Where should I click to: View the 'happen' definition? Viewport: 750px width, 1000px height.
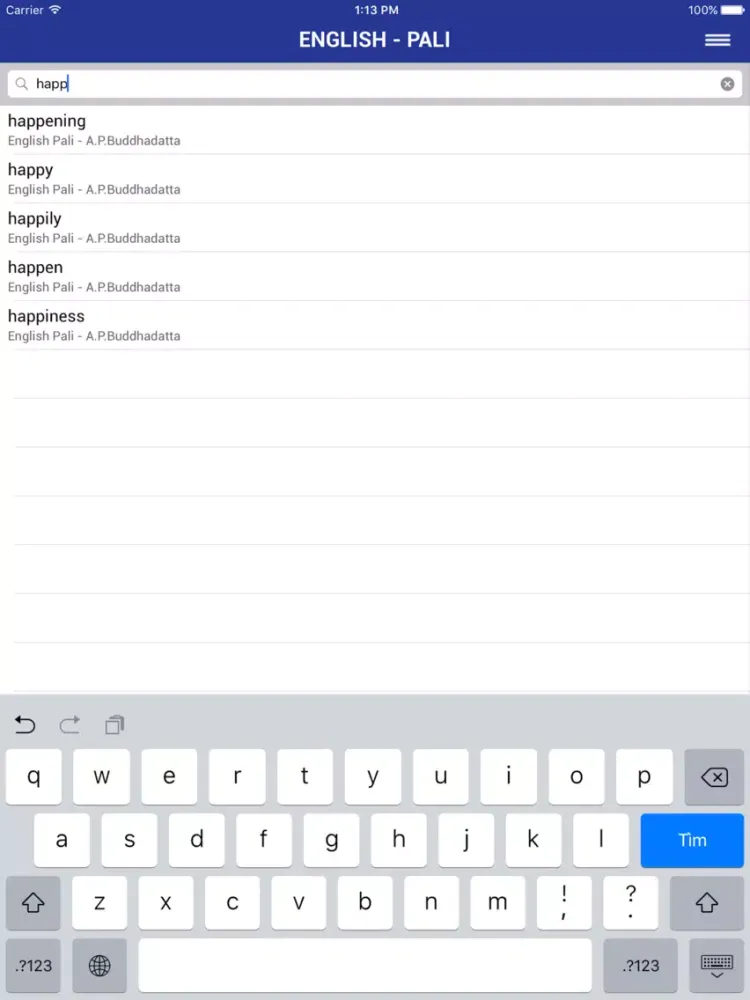pos(375,276)
